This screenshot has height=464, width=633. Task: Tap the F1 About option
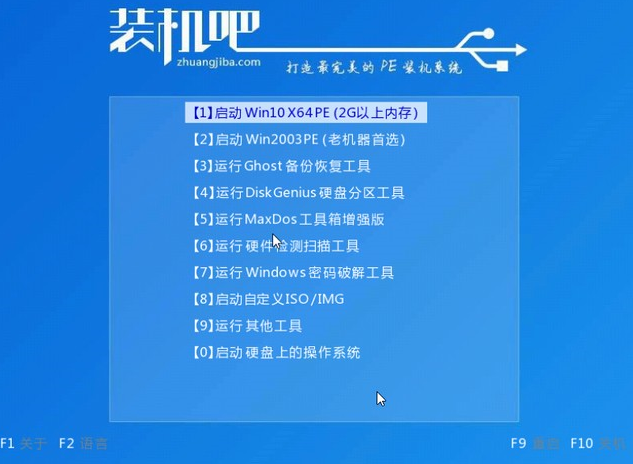[x=23, y=443]
